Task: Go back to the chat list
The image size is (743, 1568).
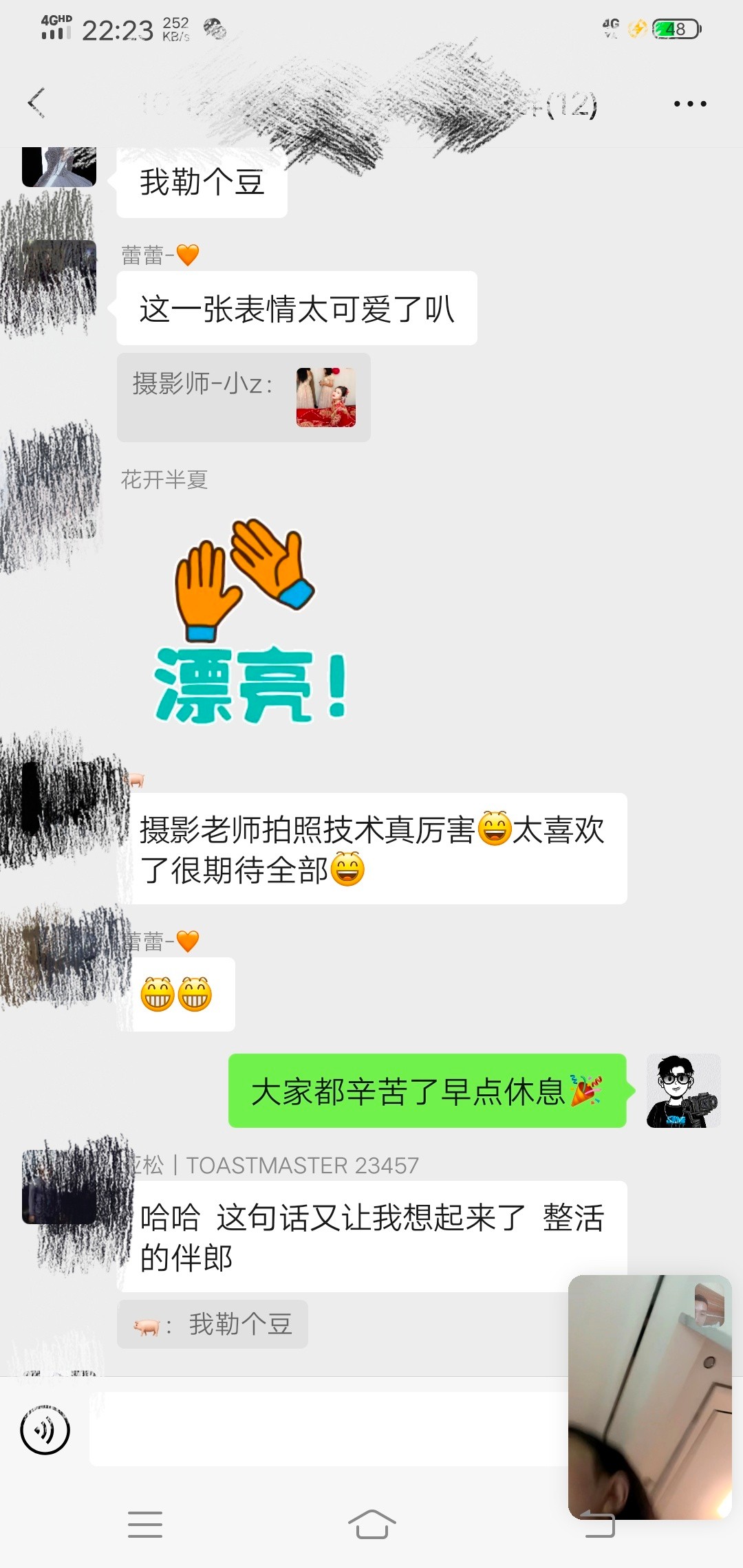Action: (x=36, y=103)
